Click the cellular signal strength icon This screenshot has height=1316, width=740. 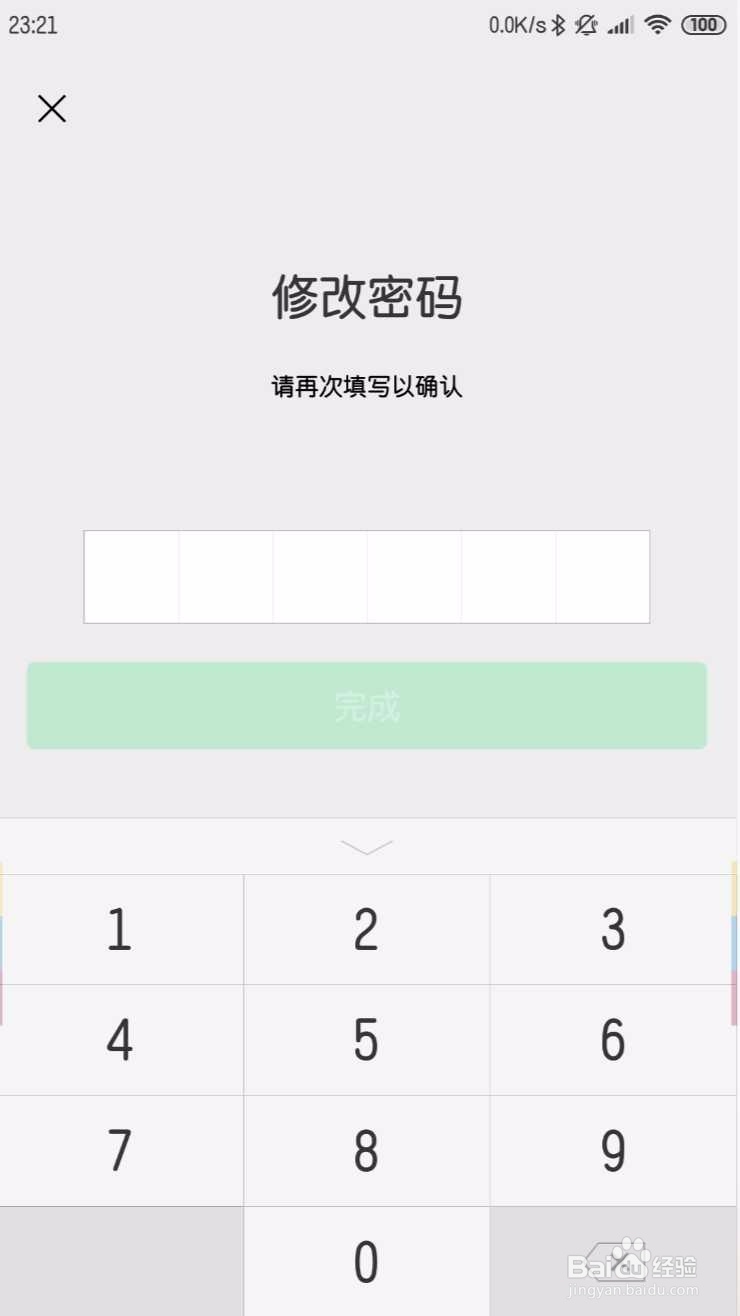tap(620, 25)
